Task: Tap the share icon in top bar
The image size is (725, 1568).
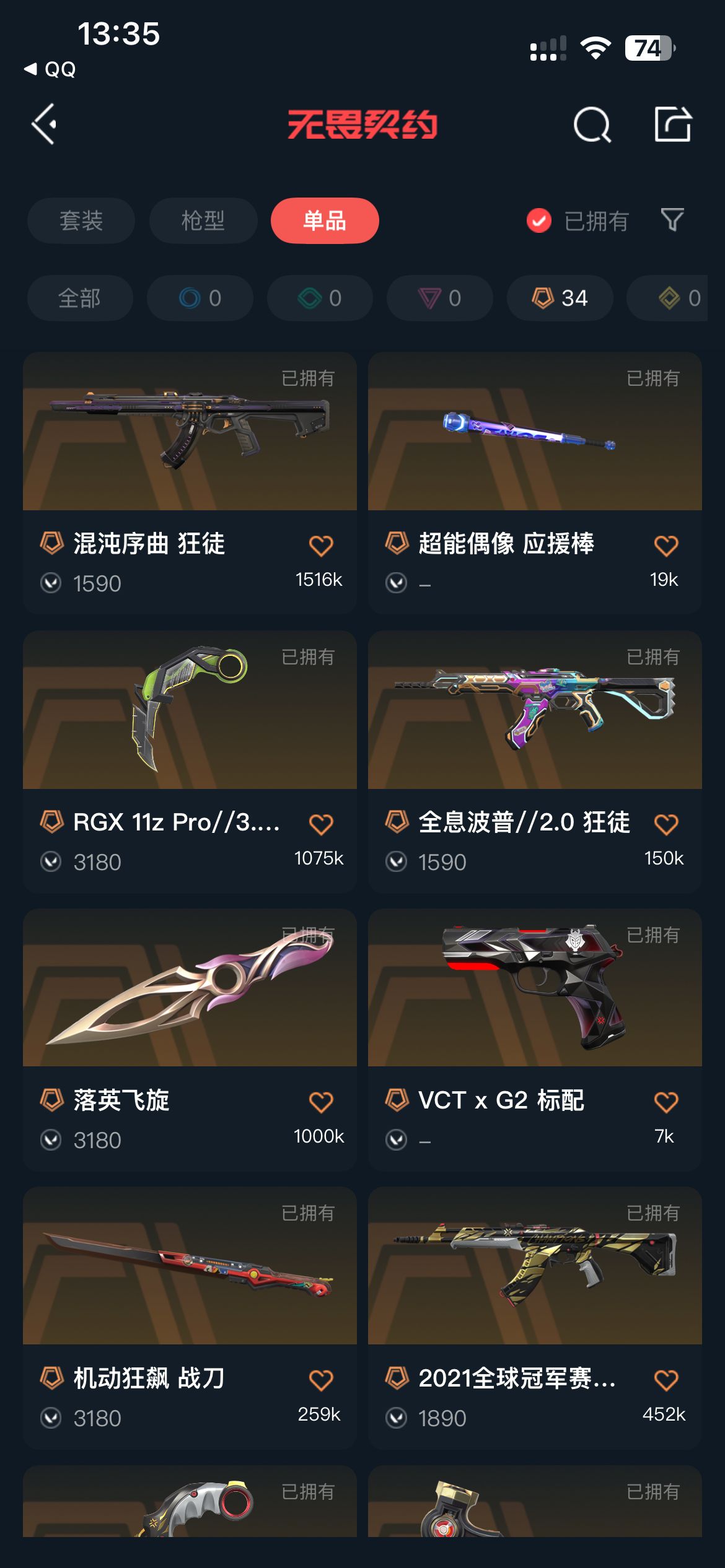Action: [x=673, y=124]
